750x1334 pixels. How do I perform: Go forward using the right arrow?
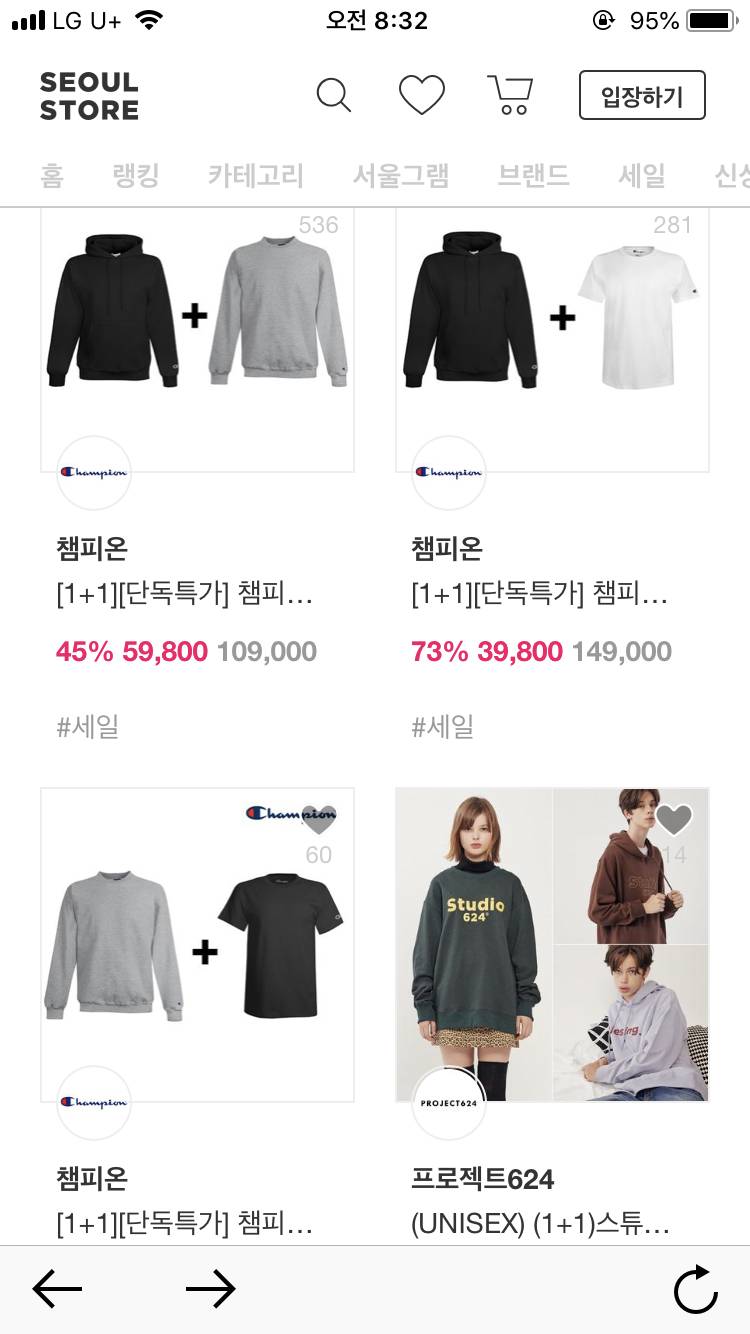pyautogui.click(x=211, y=1290)
